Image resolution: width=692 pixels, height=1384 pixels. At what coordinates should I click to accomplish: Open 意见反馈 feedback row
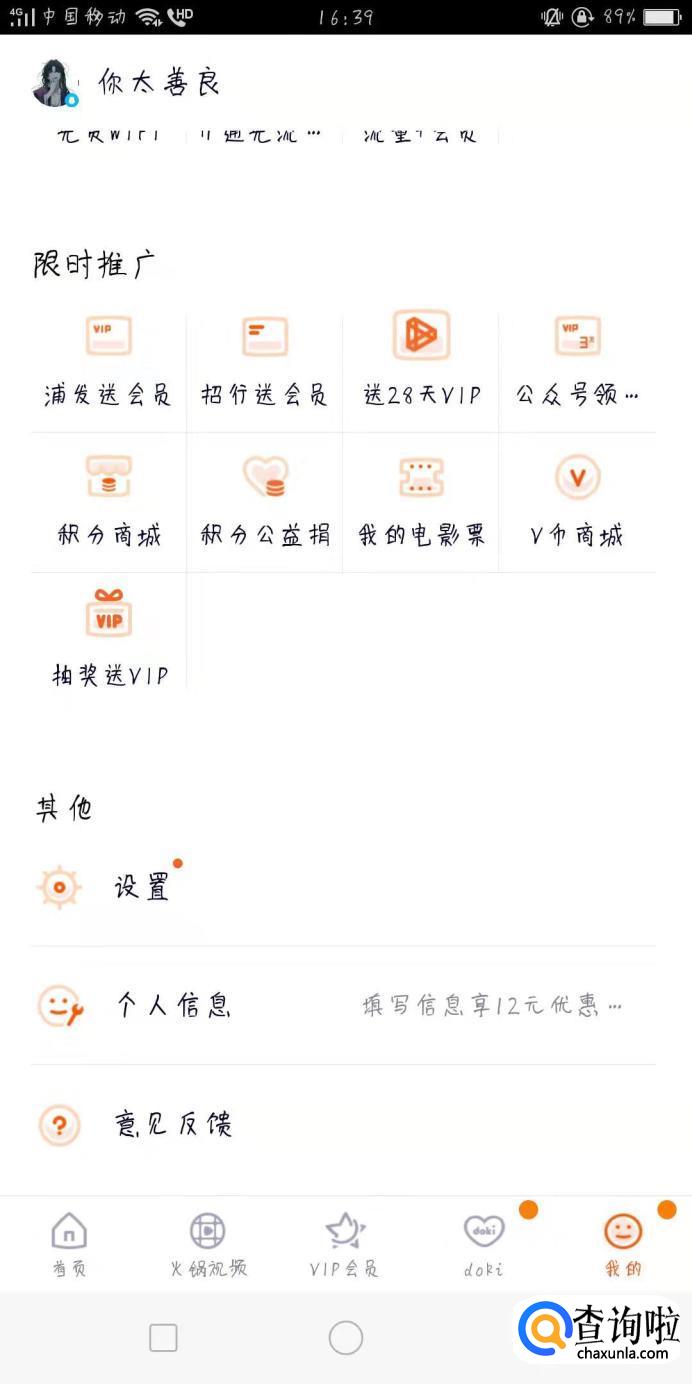[343, 1125]
